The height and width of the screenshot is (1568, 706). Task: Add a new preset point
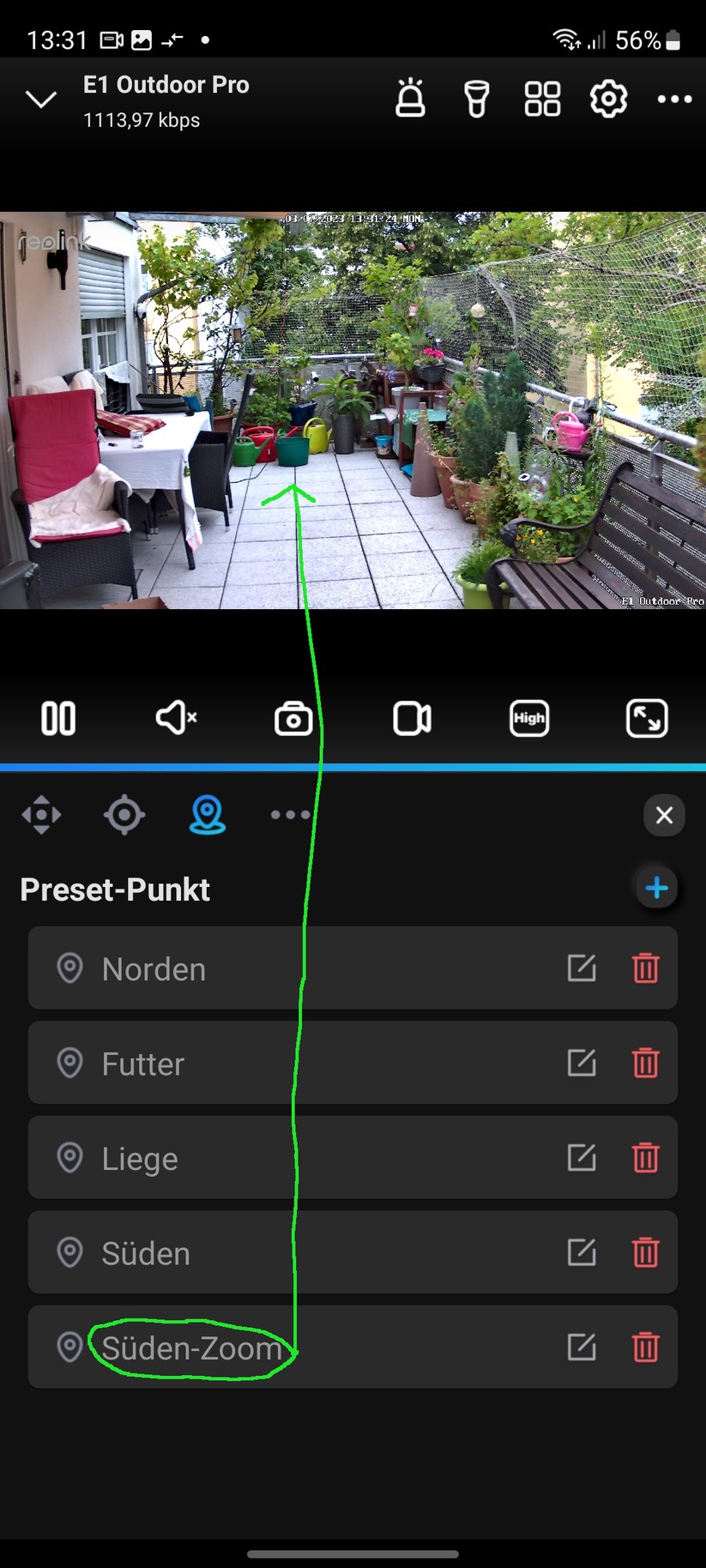655,888
